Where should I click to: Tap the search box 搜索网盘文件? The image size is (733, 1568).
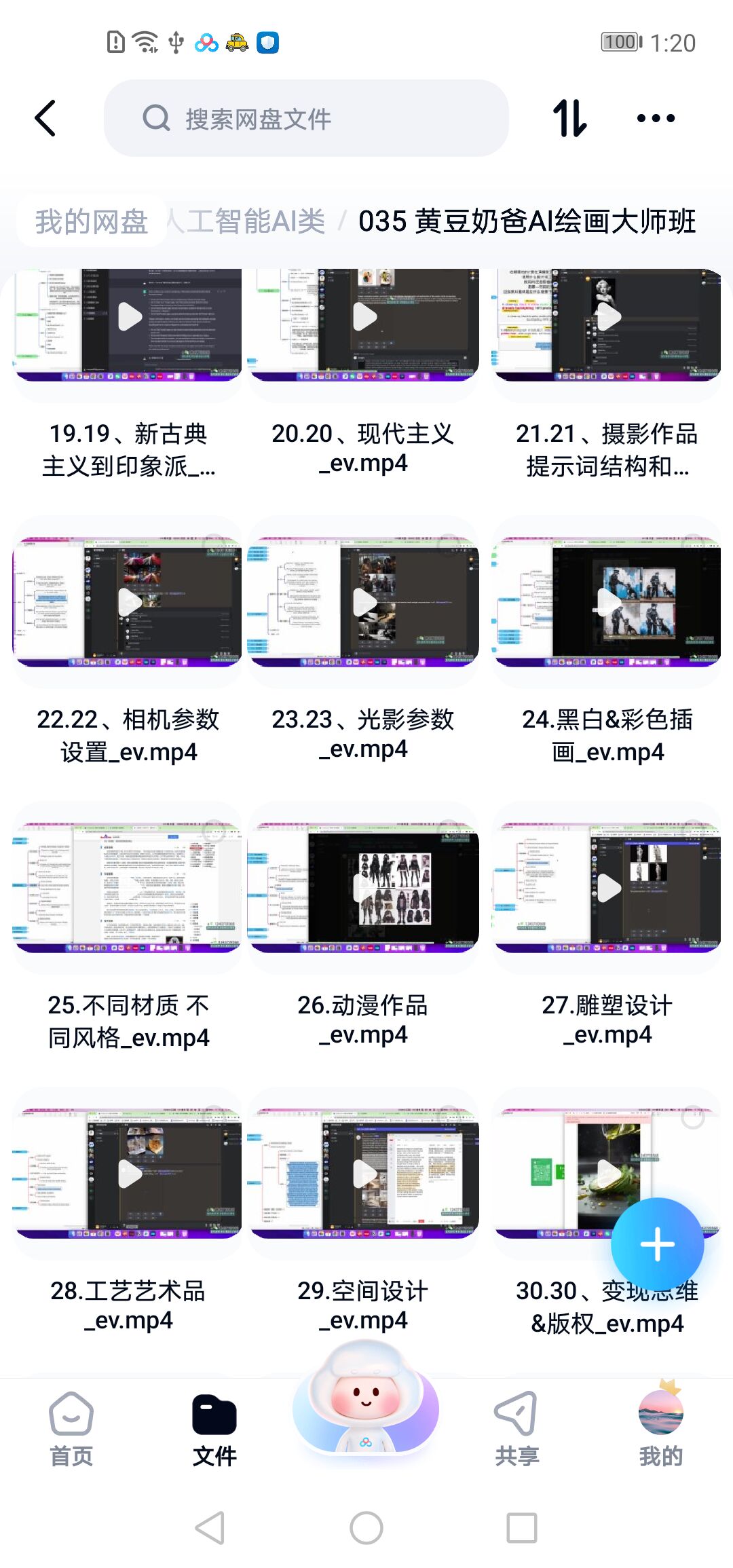coord(305,119)
